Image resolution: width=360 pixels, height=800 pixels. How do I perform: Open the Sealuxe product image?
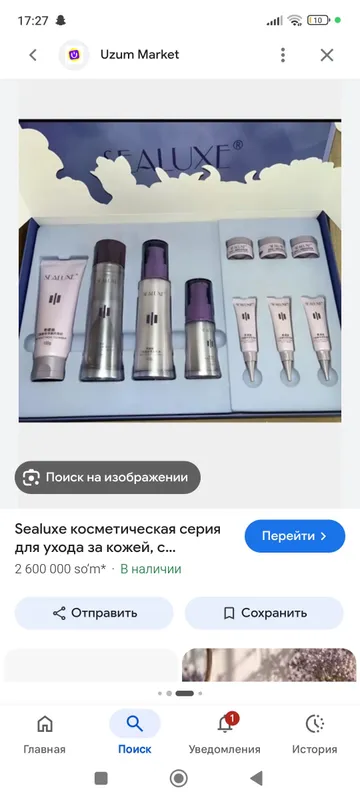(x=180, y=270)
